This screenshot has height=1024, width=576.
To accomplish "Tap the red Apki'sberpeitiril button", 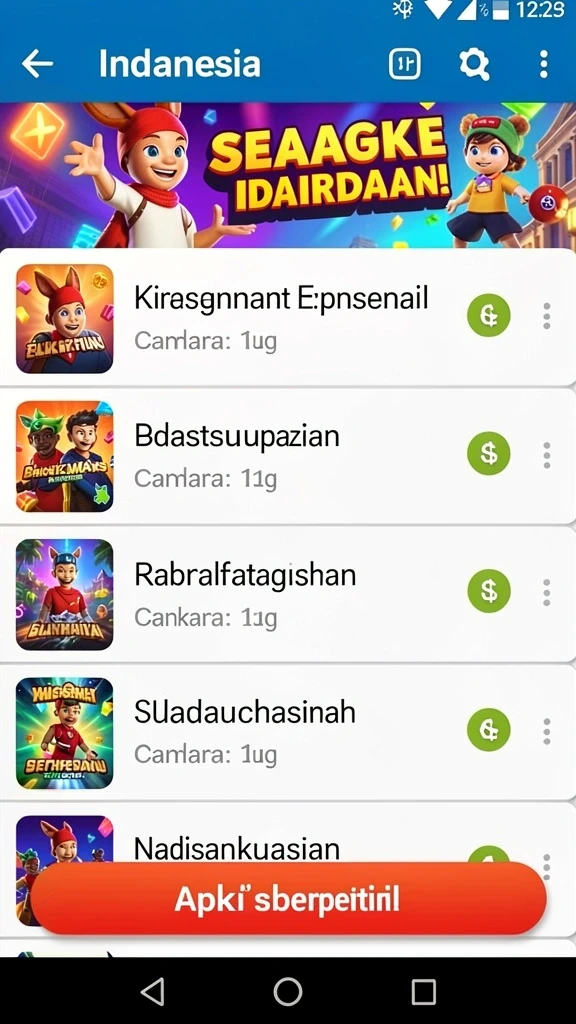I will click(x=288, y=899).
